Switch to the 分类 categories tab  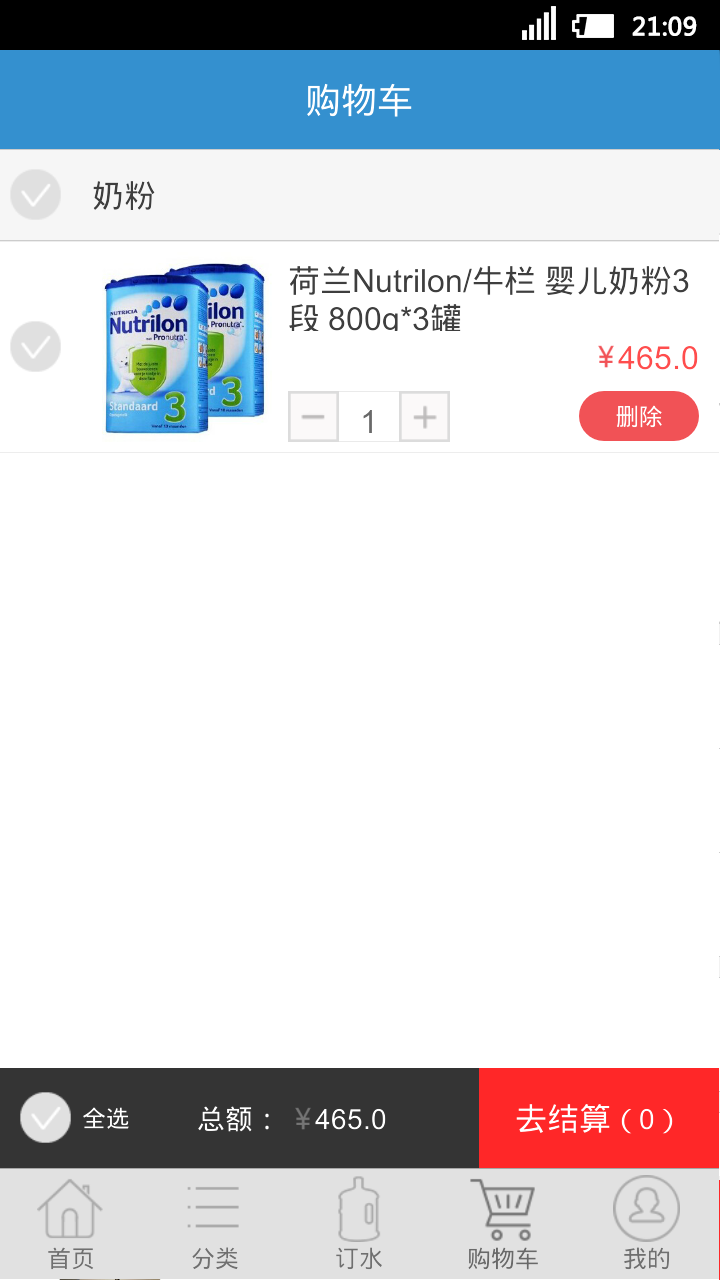(x=214, y=1224)
